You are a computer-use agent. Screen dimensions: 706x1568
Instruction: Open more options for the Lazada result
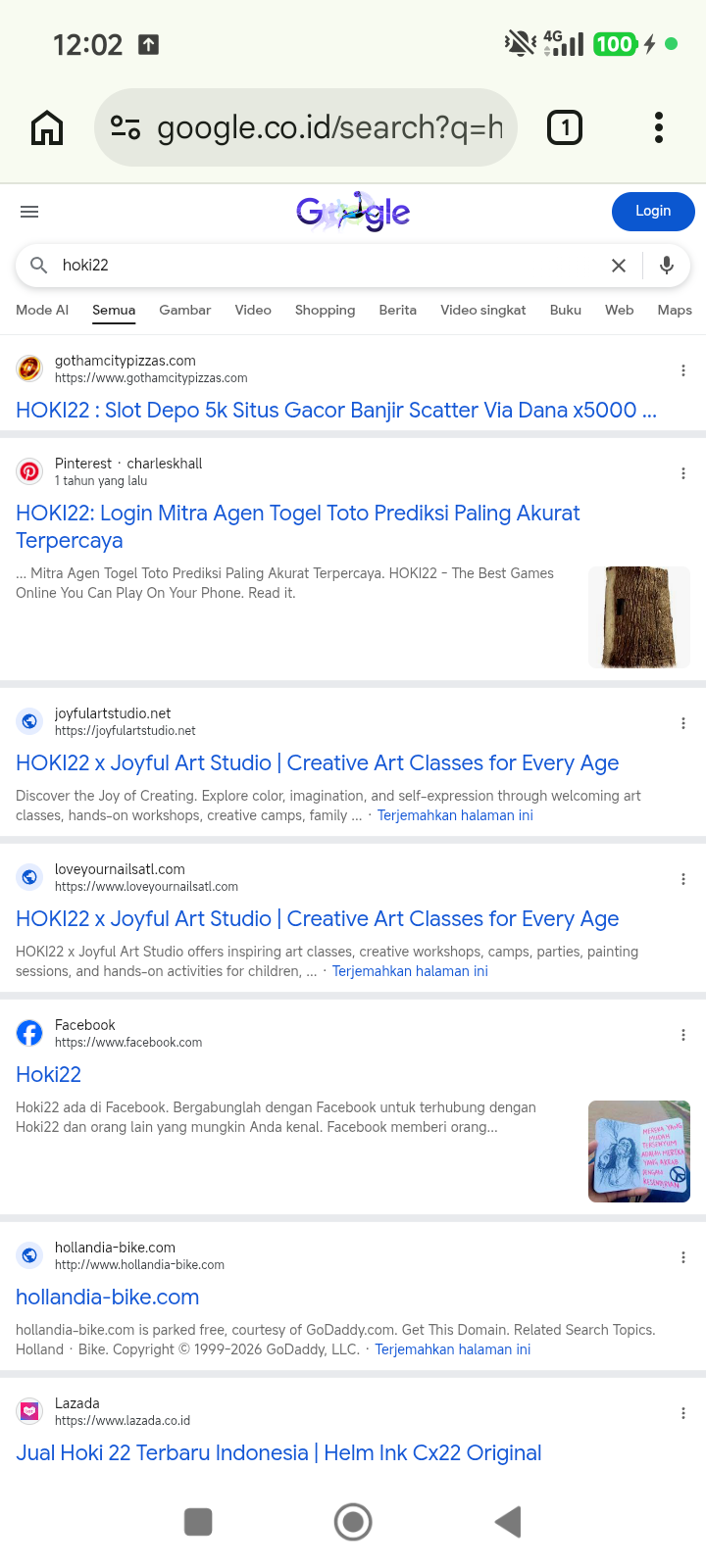pyautogui.click(x=683, y=1413)
